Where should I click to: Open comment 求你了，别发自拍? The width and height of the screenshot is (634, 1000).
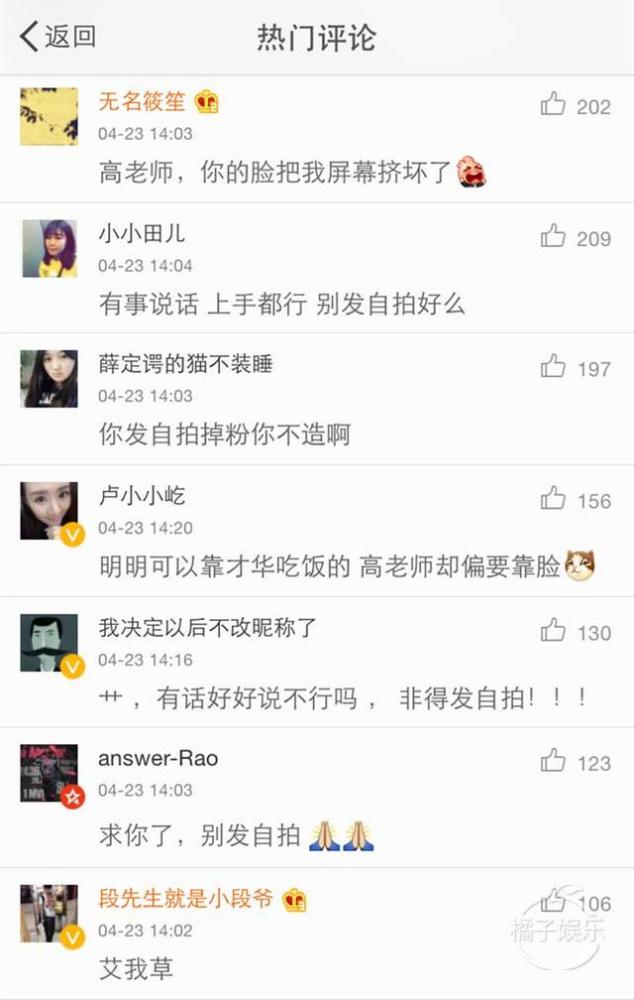[x=200, y=834]
